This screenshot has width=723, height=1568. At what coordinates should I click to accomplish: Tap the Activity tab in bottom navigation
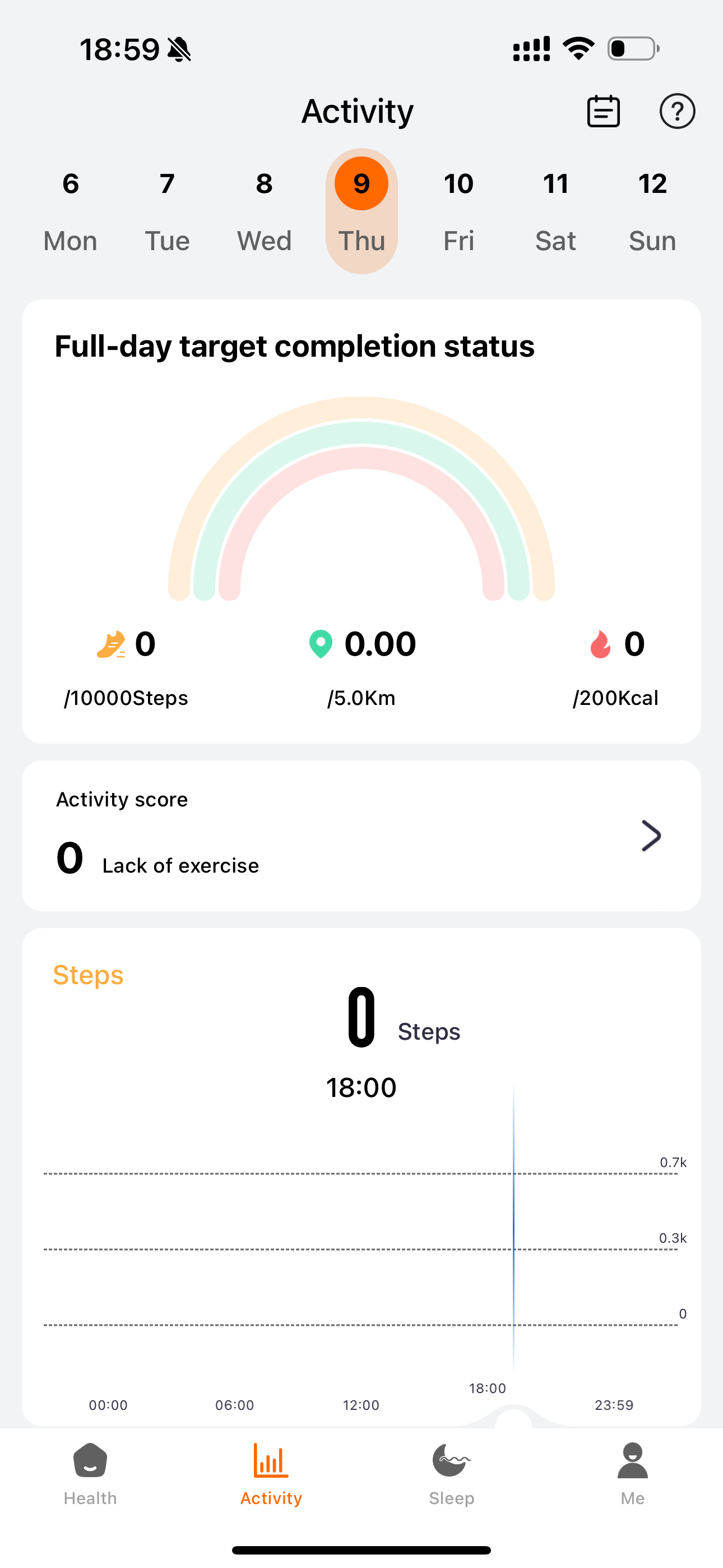coord(271,1474)
